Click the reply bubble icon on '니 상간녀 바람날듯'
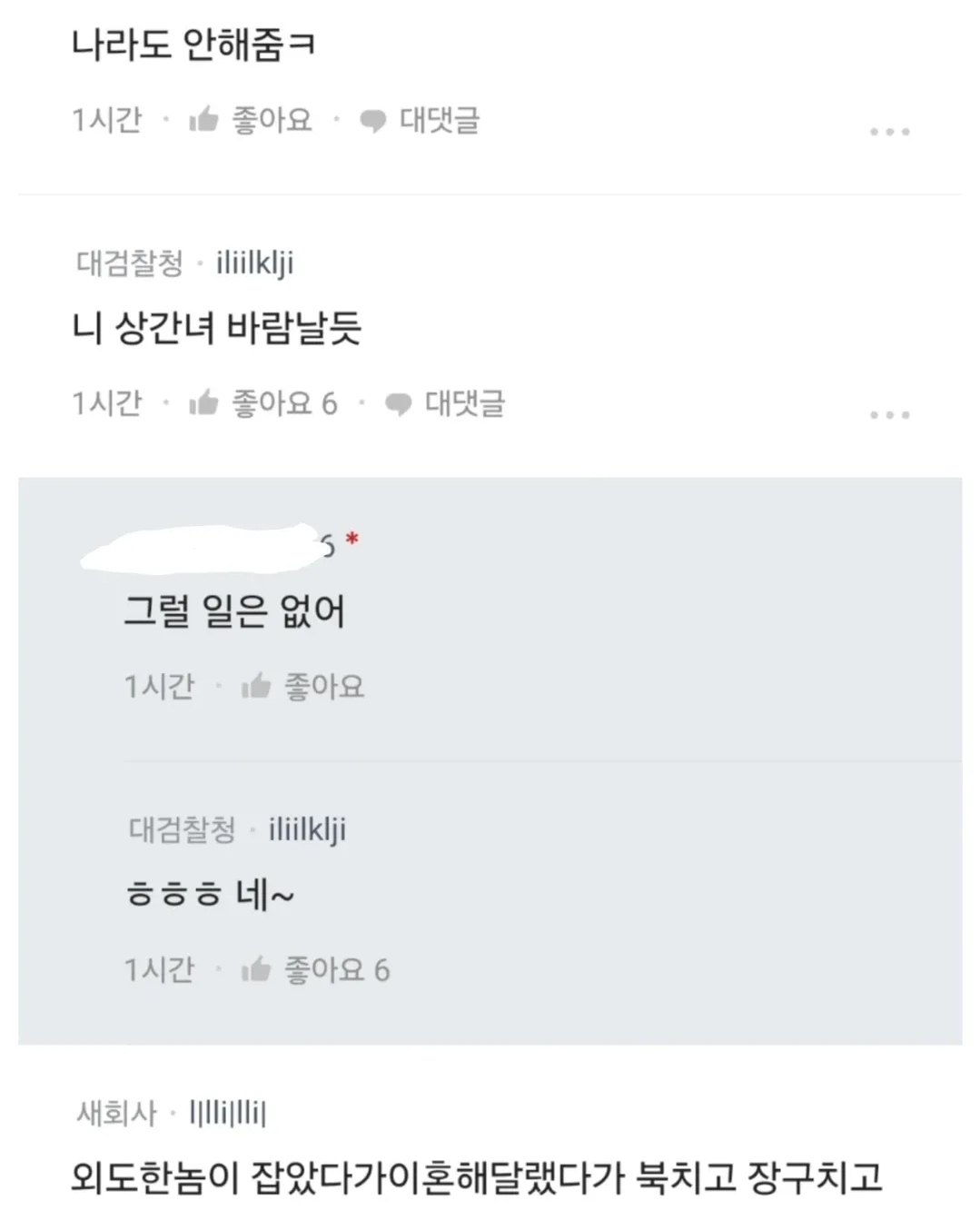980x1230 pixels. coord(397,403)
